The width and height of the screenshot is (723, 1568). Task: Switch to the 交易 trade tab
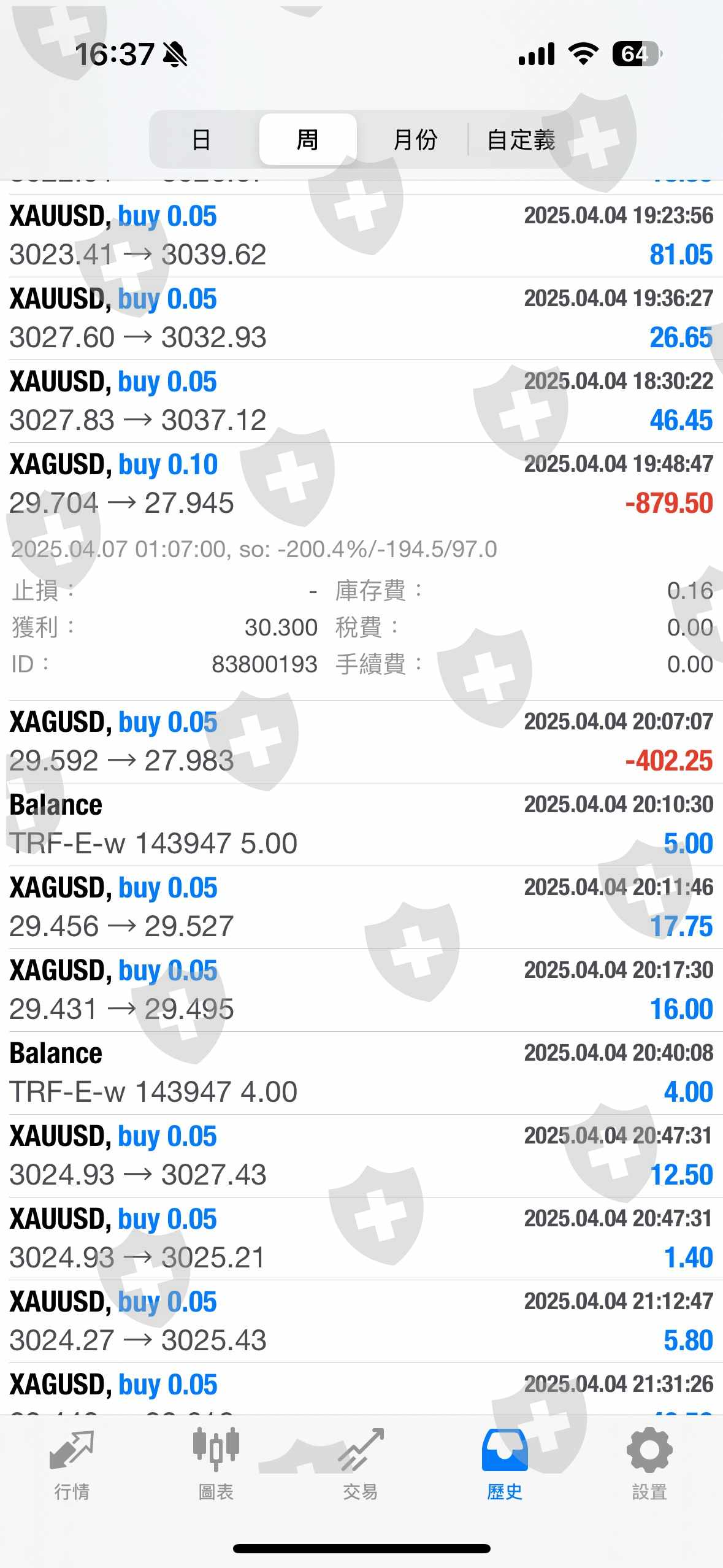tap(361, 1466)
